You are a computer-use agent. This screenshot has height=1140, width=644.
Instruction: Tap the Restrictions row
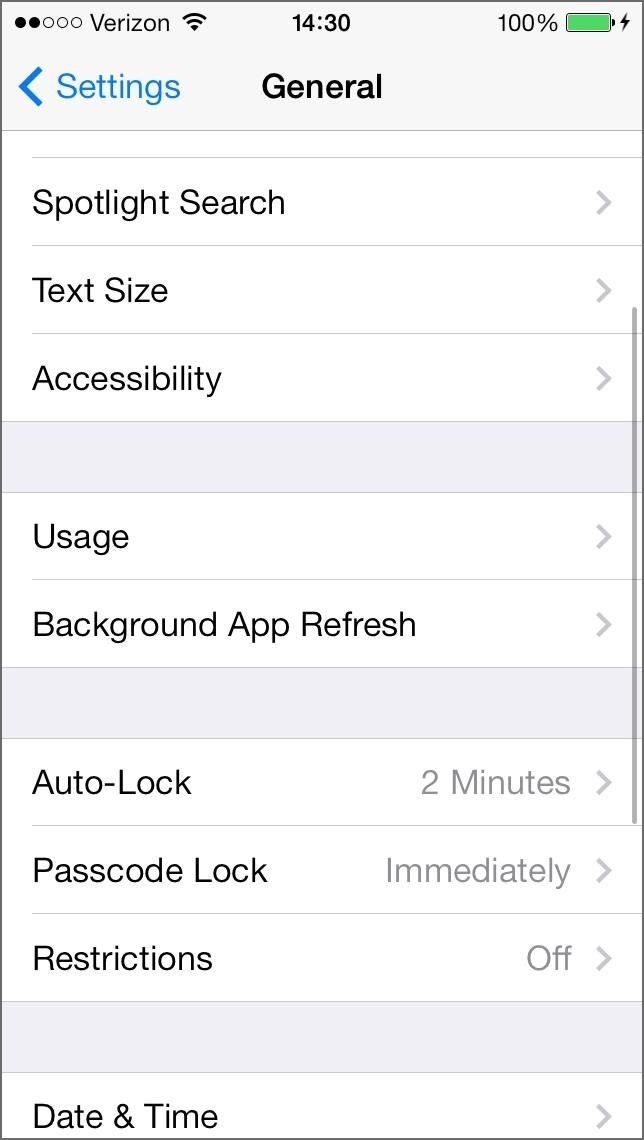tap(320, 959)
